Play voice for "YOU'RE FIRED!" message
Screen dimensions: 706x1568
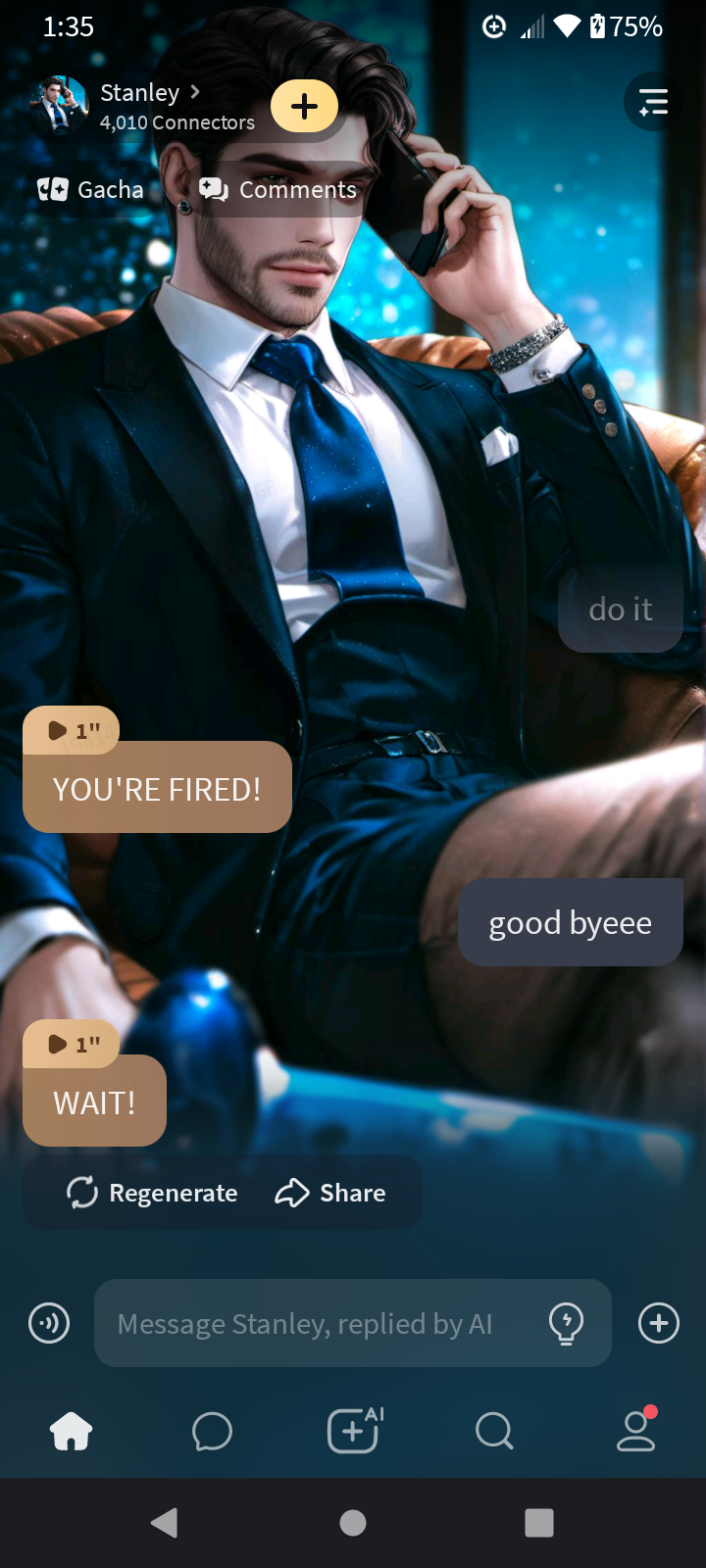coord(73,731)
